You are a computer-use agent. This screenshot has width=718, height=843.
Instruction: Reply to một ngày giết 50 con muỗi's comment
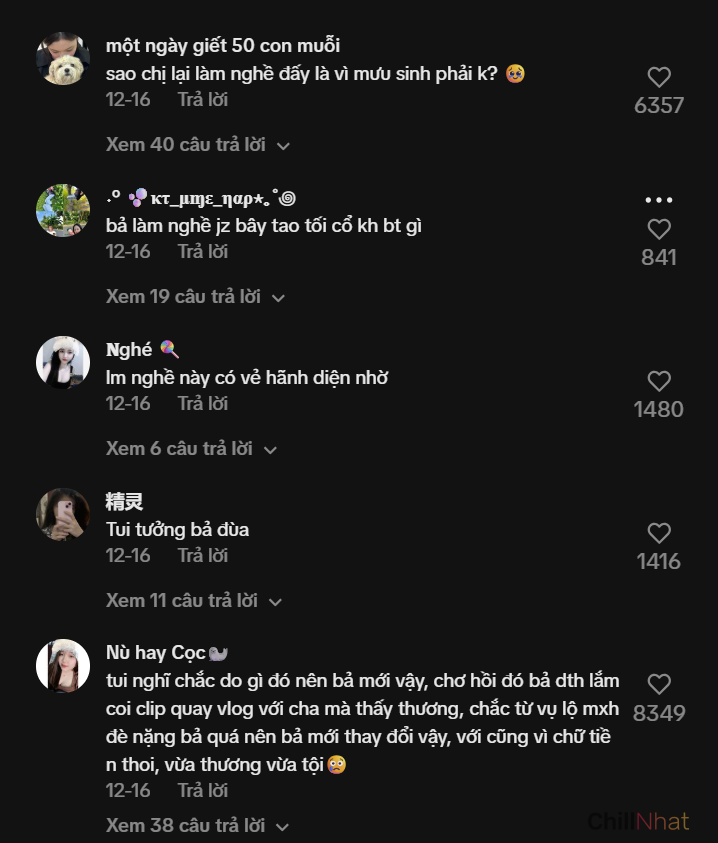click(x=203, y=100)
